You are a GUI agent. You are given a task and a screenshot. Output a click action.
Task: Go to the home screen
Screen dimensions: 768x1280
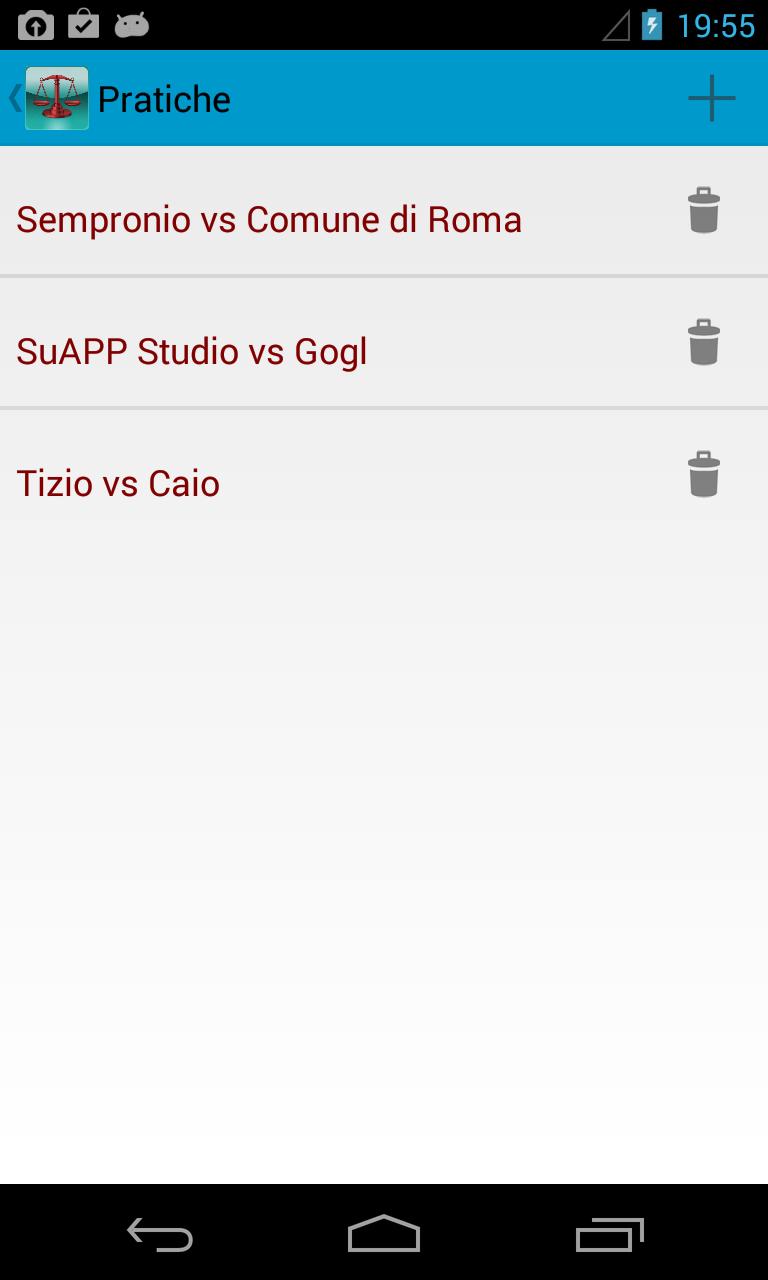[384, 1234]
